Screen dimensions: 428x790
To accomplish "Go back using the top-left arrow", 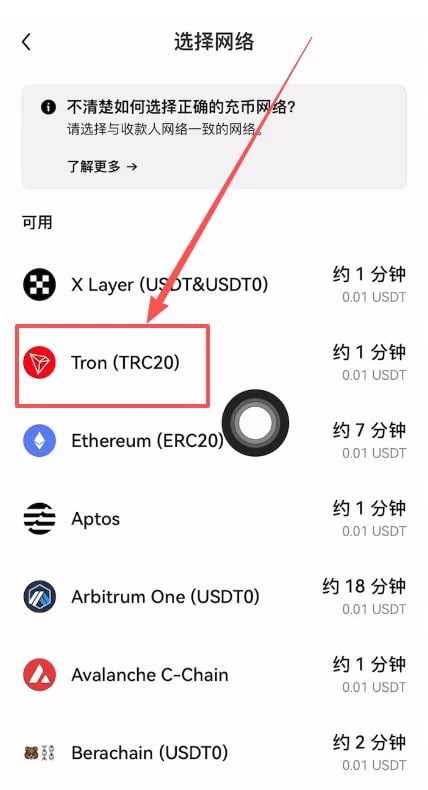I will [x=27, y=42].
